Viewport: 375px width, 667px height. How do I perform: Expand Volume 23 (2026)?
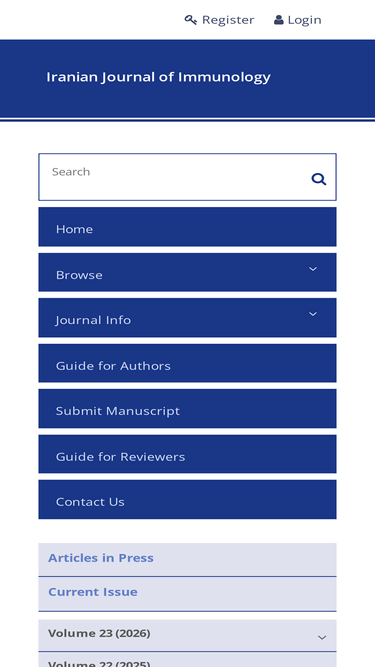tap(188, 636)
